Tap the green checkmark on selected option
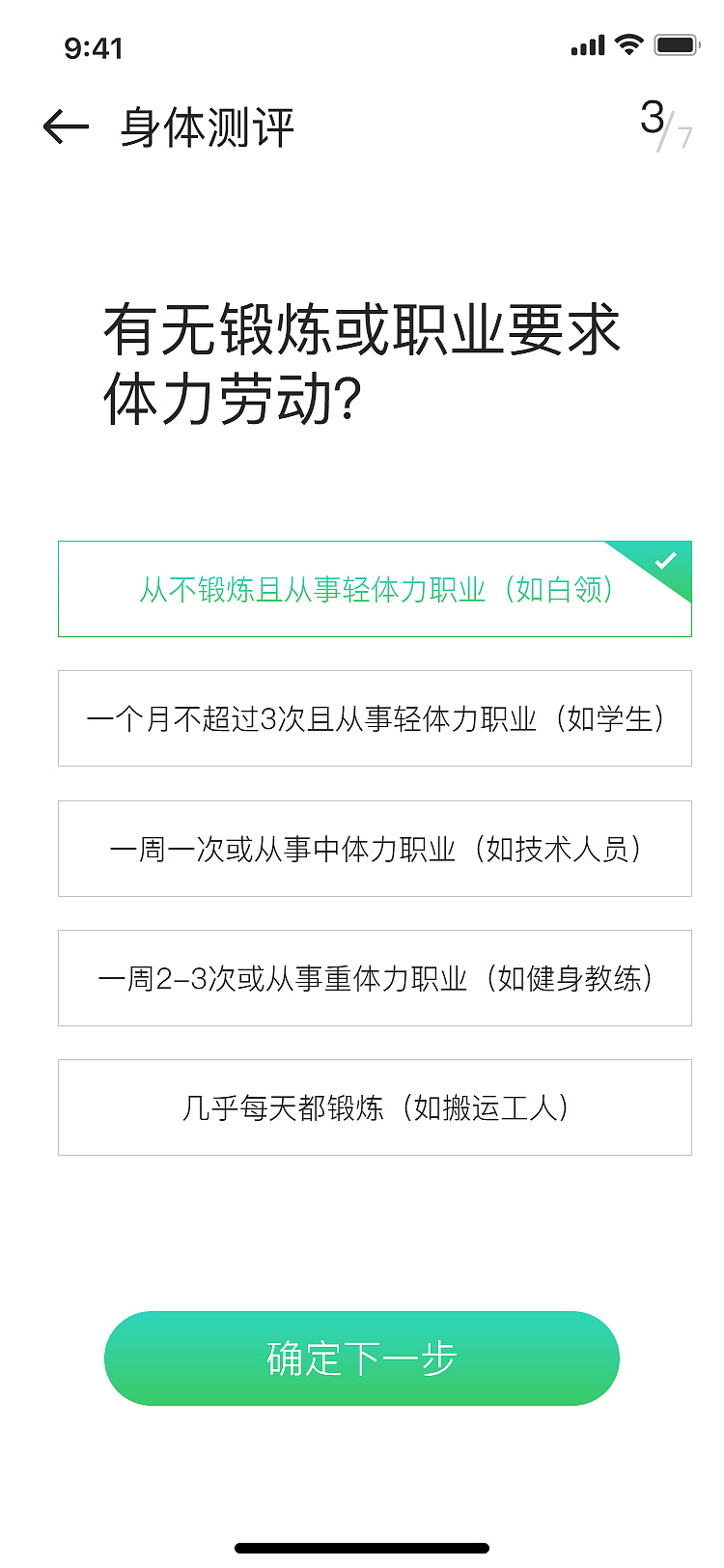 pos(665,560)
